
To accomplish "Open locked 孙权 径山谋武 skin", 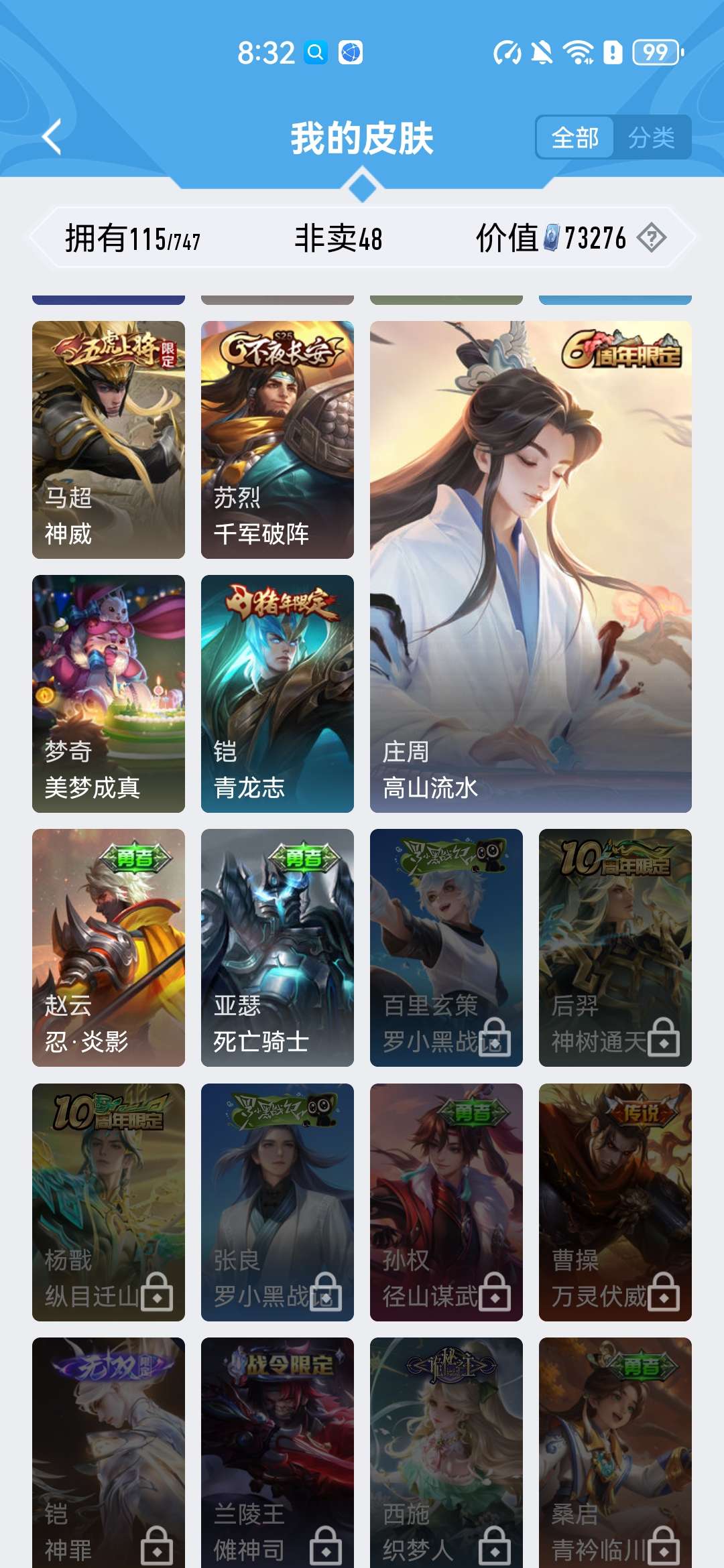I will 446,1202.
